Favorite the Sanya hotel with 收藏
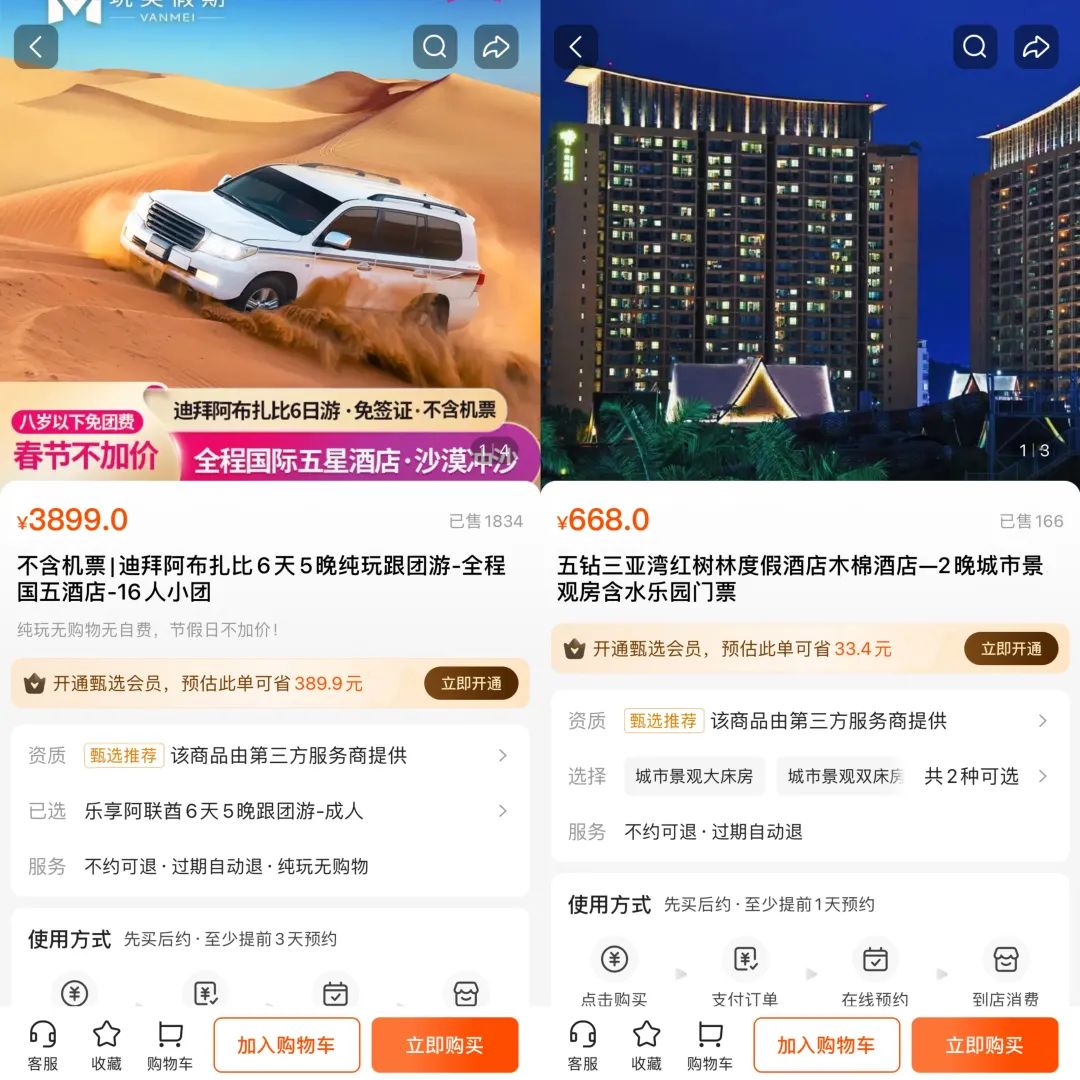The image size is (1080, 1080). [x=647, y=1045]
